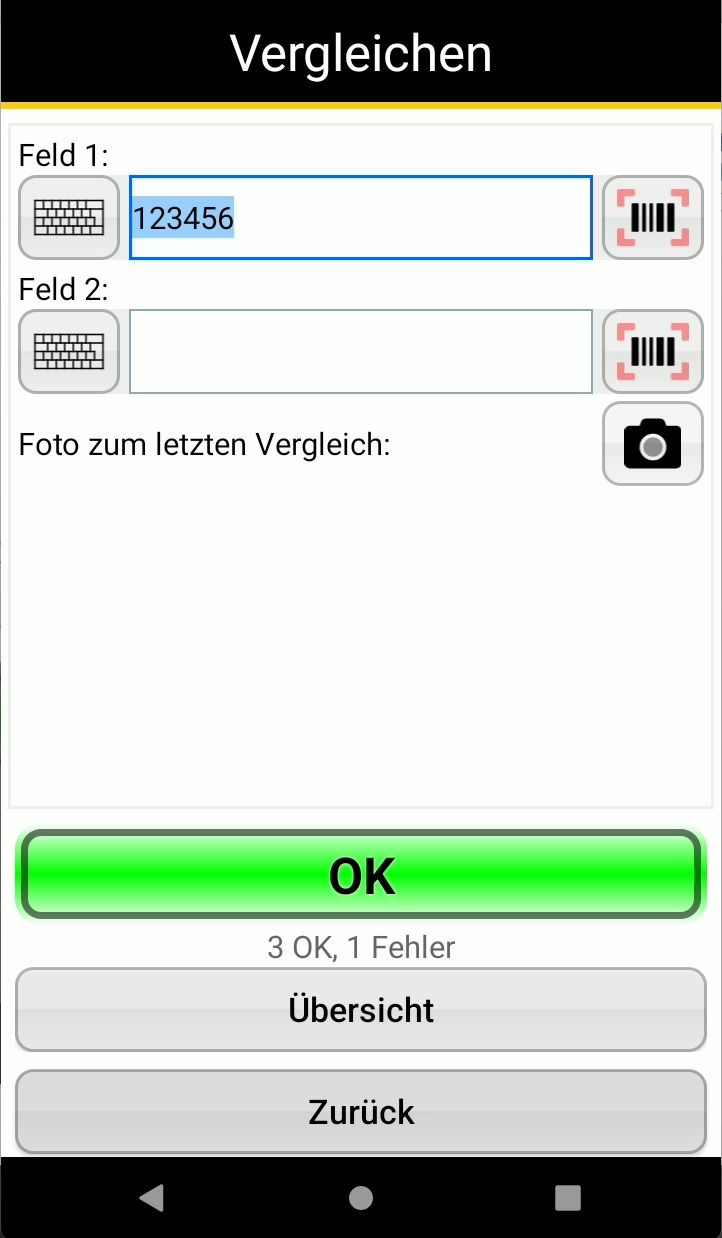This screenshot has width=722, height=1238.
Task: Click inside the Feld 1 text field
Action: pyautogui.click(x=360, y=217)
